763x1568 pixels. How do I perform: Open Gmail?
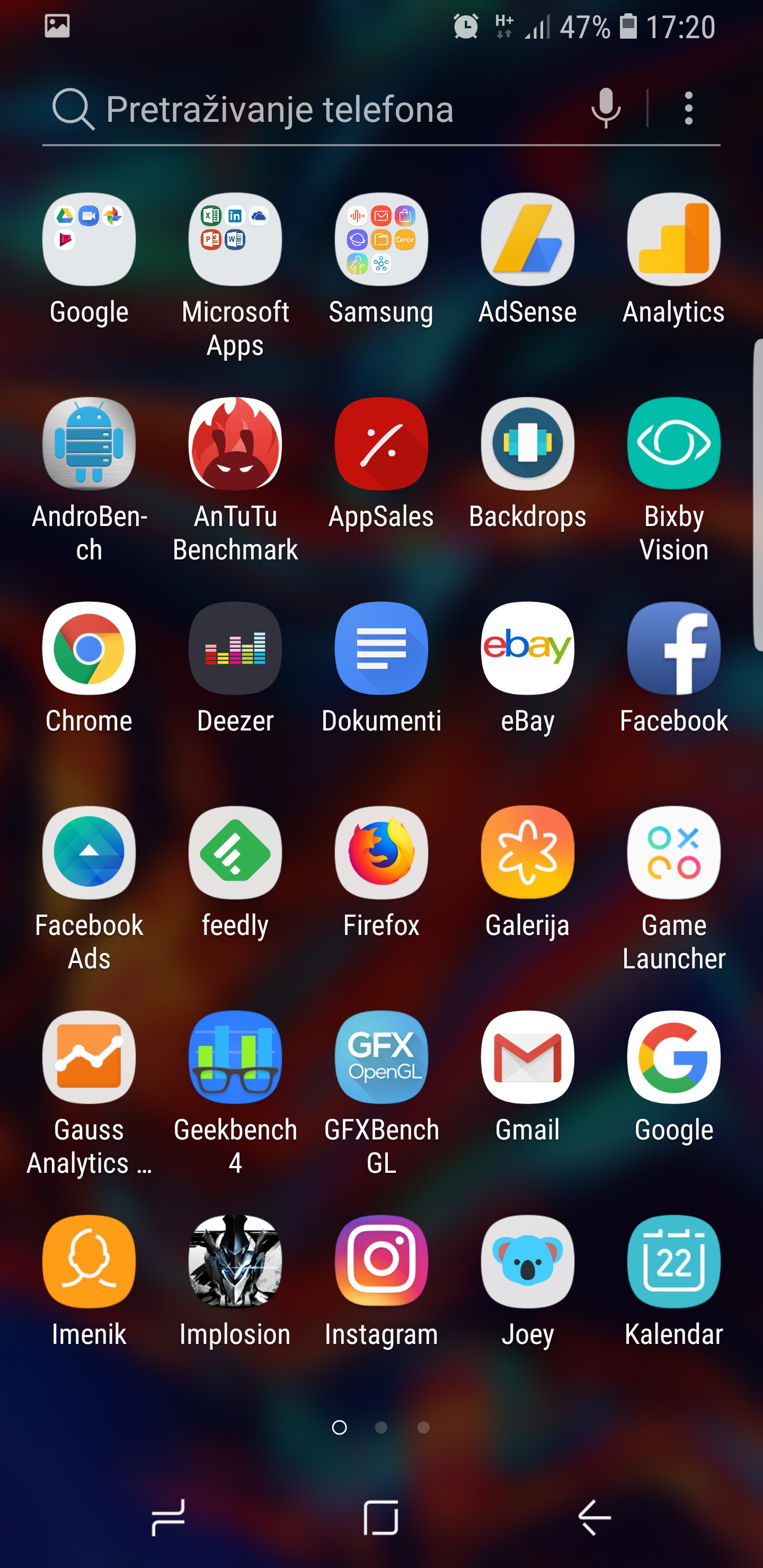click(x=527, y=1058)
